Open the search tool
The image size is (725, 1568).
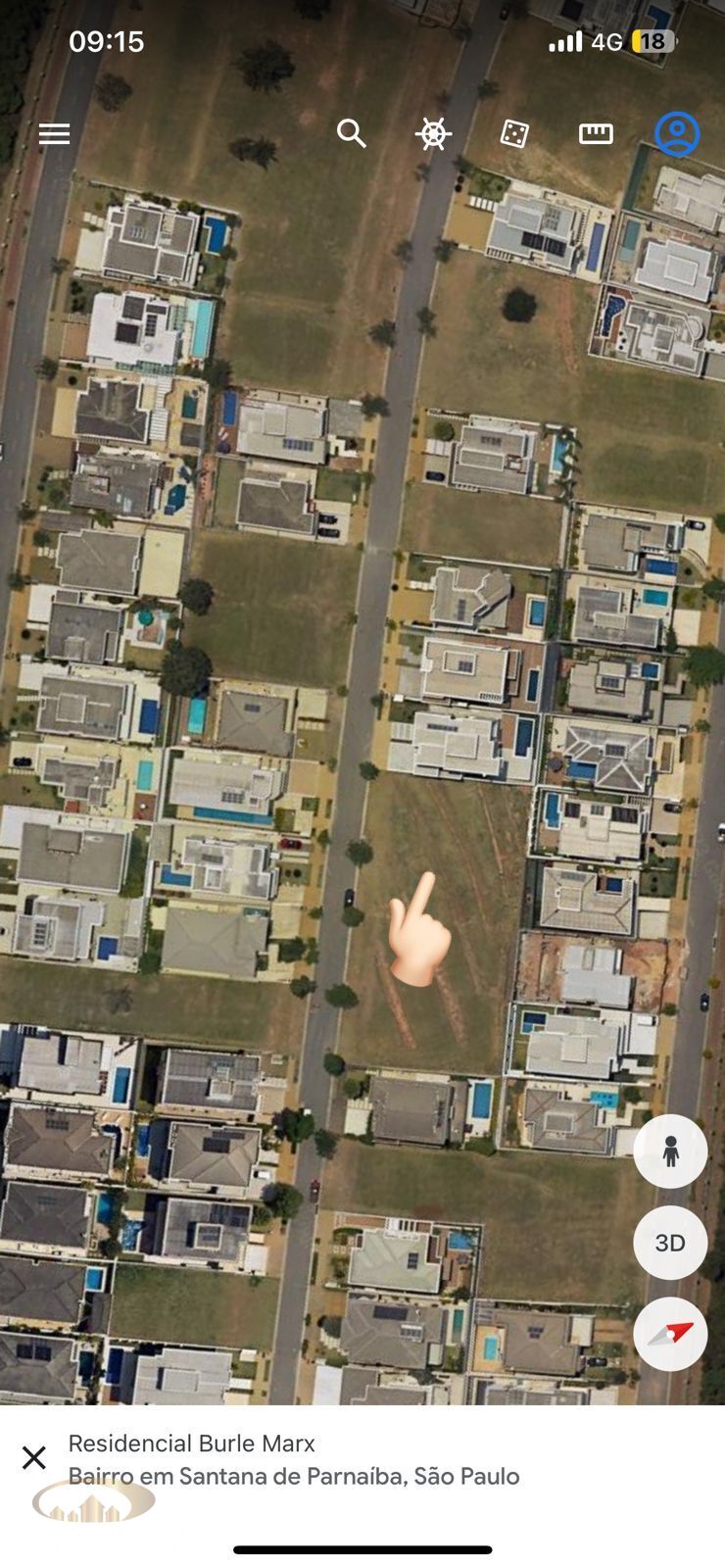tap(351, 133)
